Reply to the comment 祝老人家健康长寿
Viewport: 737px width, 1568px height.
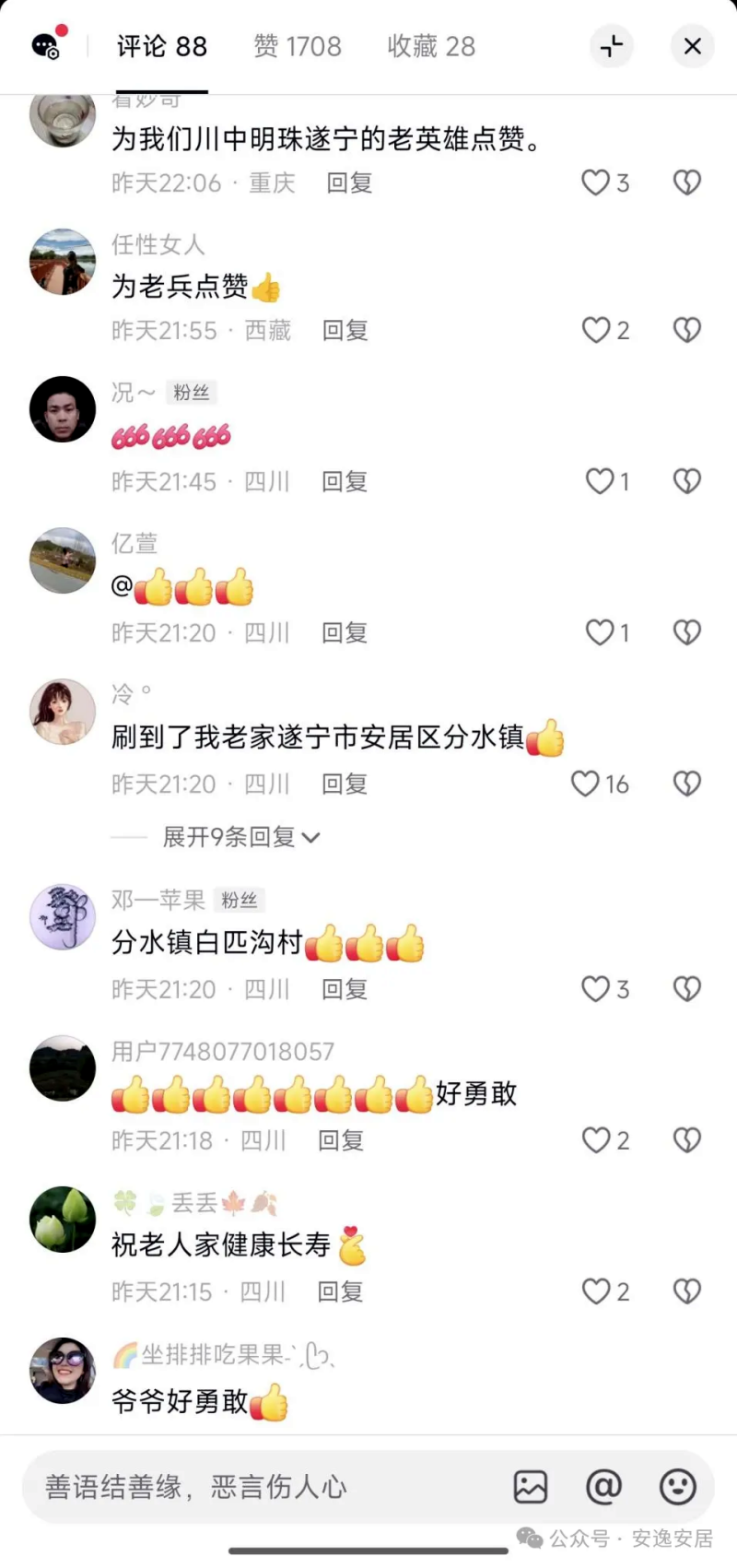(x=340, y=1291)
